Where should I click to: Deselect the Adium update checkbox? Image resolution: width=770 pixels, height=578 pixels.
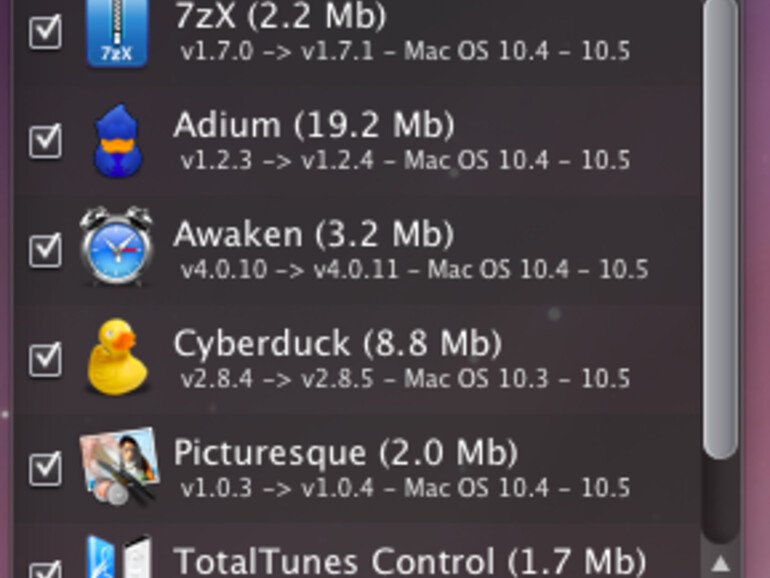coord(45,141)
